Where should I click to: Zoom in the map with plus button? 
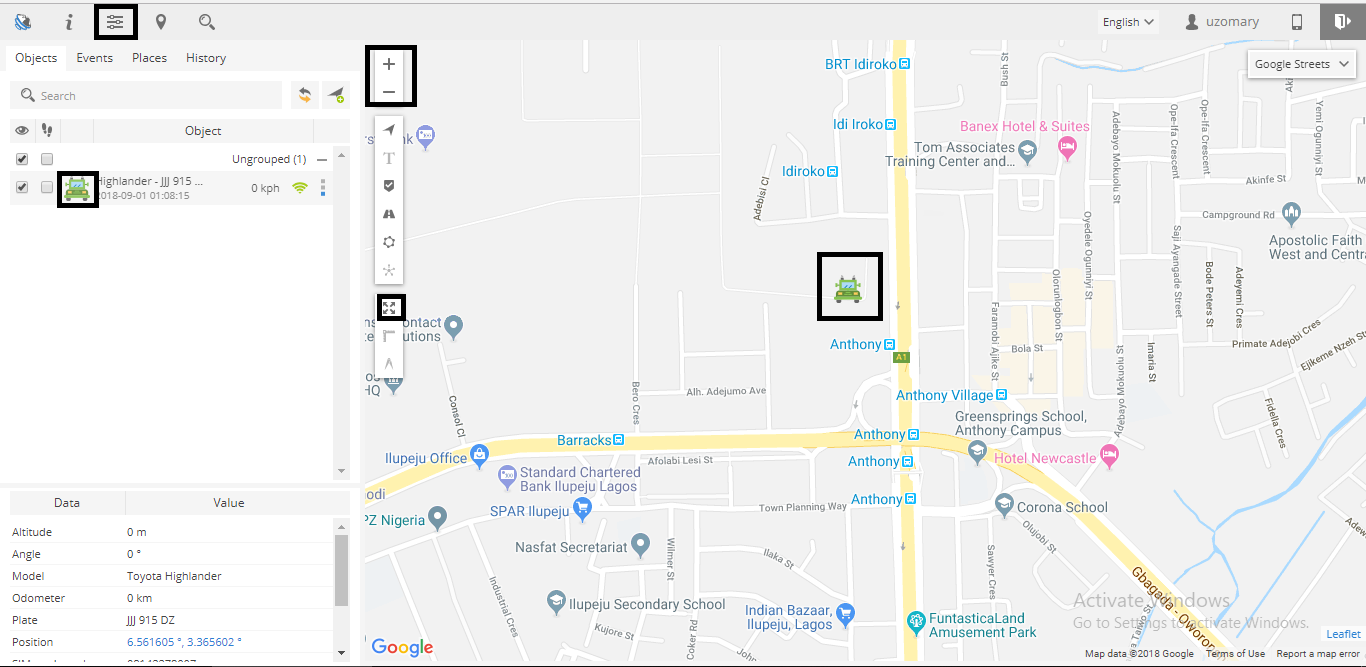pyautogui.click(x=389, y=64)
